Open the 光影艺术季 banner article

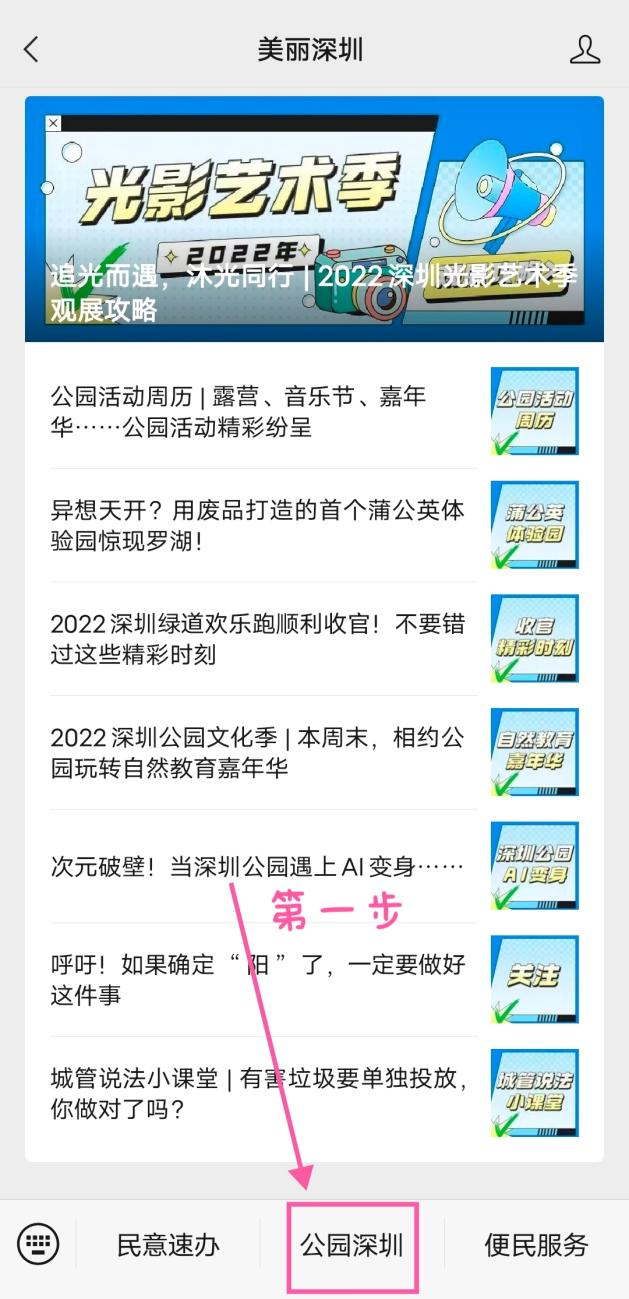pyautogui.click(x=314, y=220)
